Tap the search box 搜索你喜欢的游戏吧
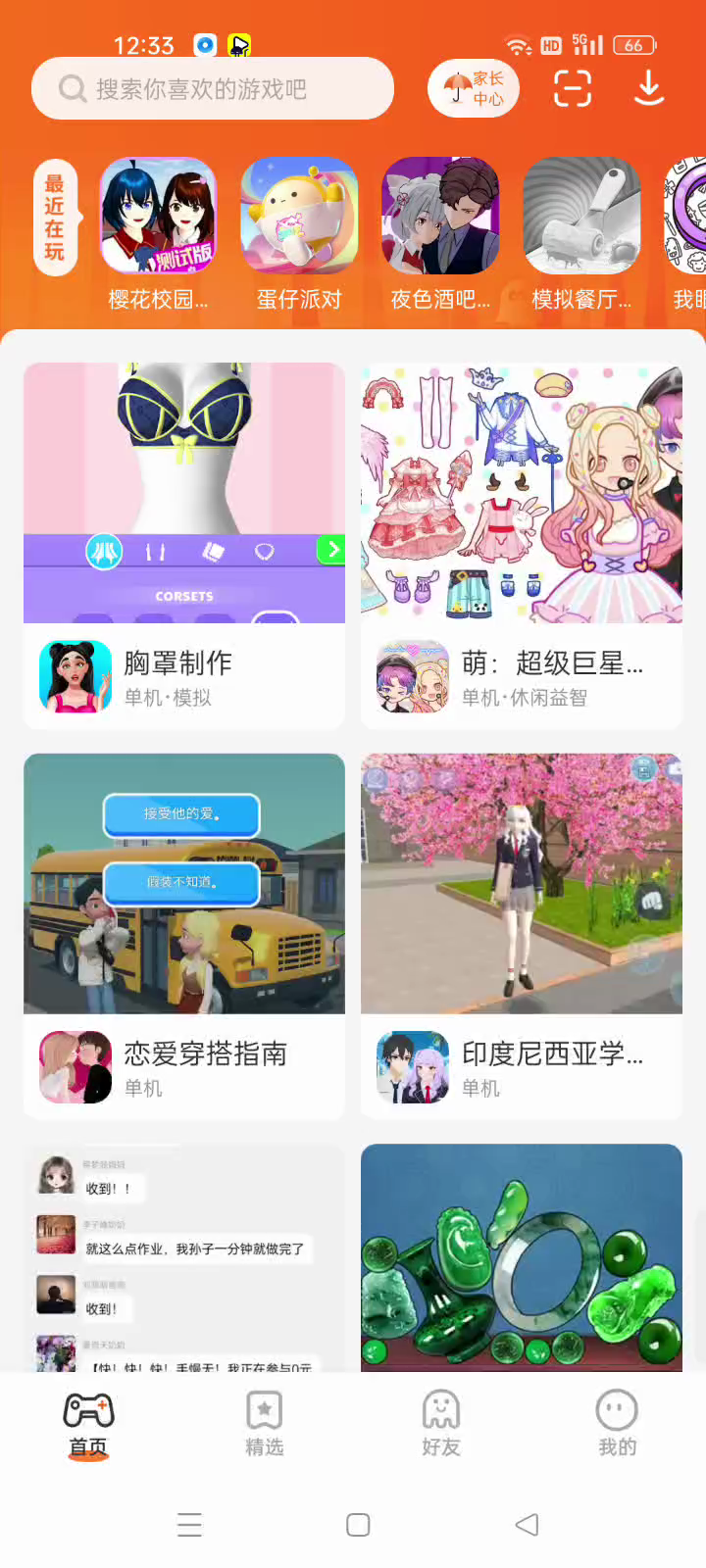 212,89
